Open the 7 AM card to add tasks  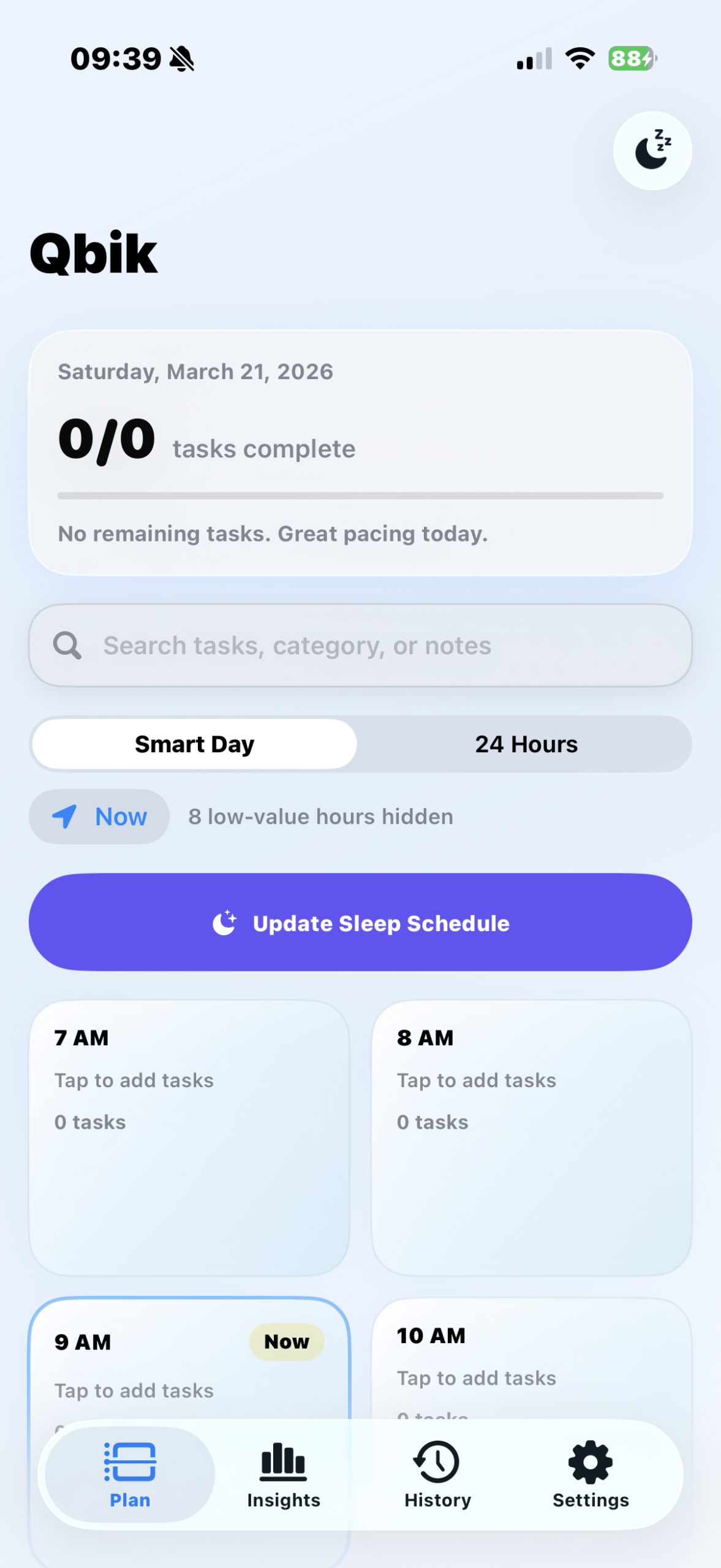[x=189, y=1138]
